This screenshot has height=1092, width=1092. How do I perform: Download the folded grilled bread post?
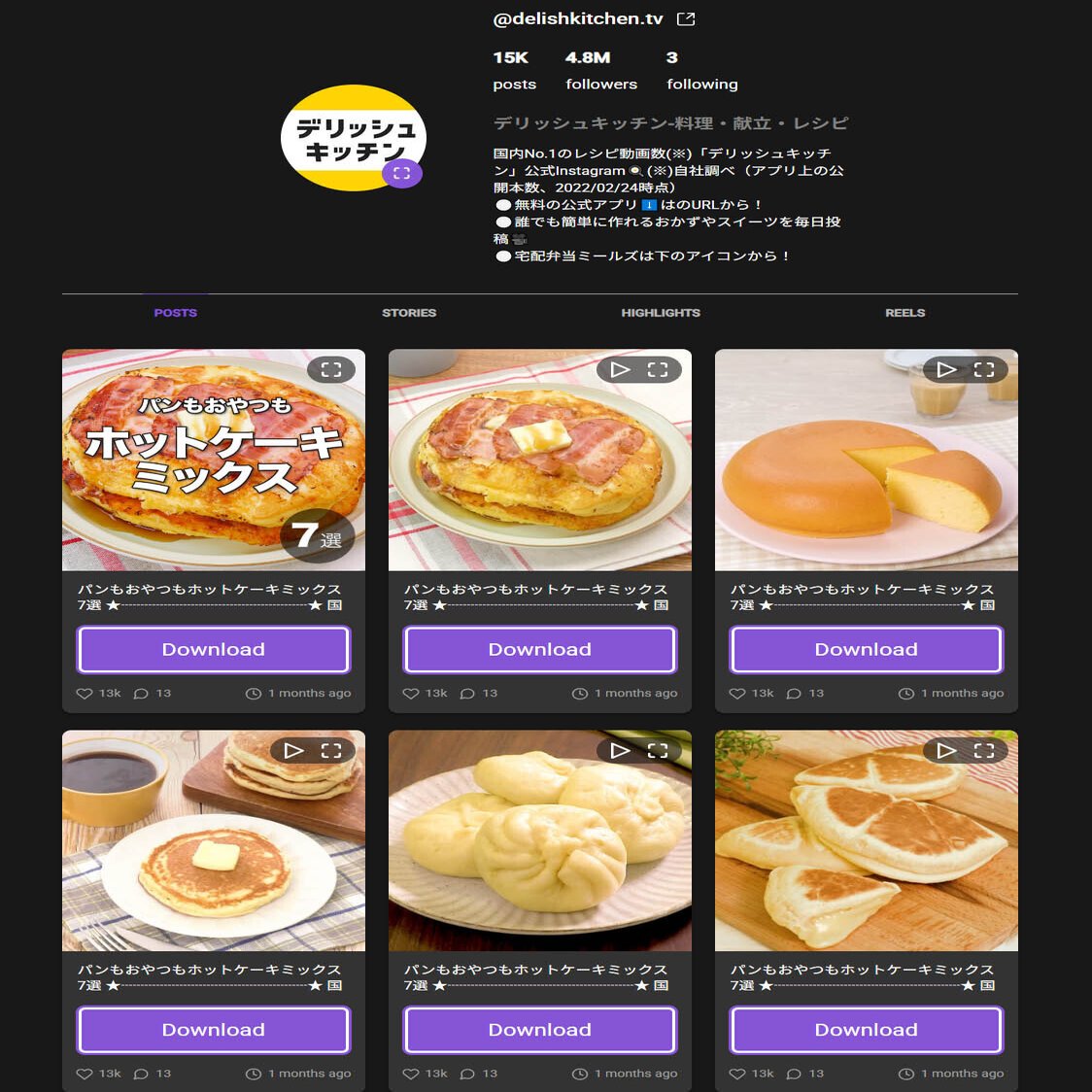(x=866, y=1030)
